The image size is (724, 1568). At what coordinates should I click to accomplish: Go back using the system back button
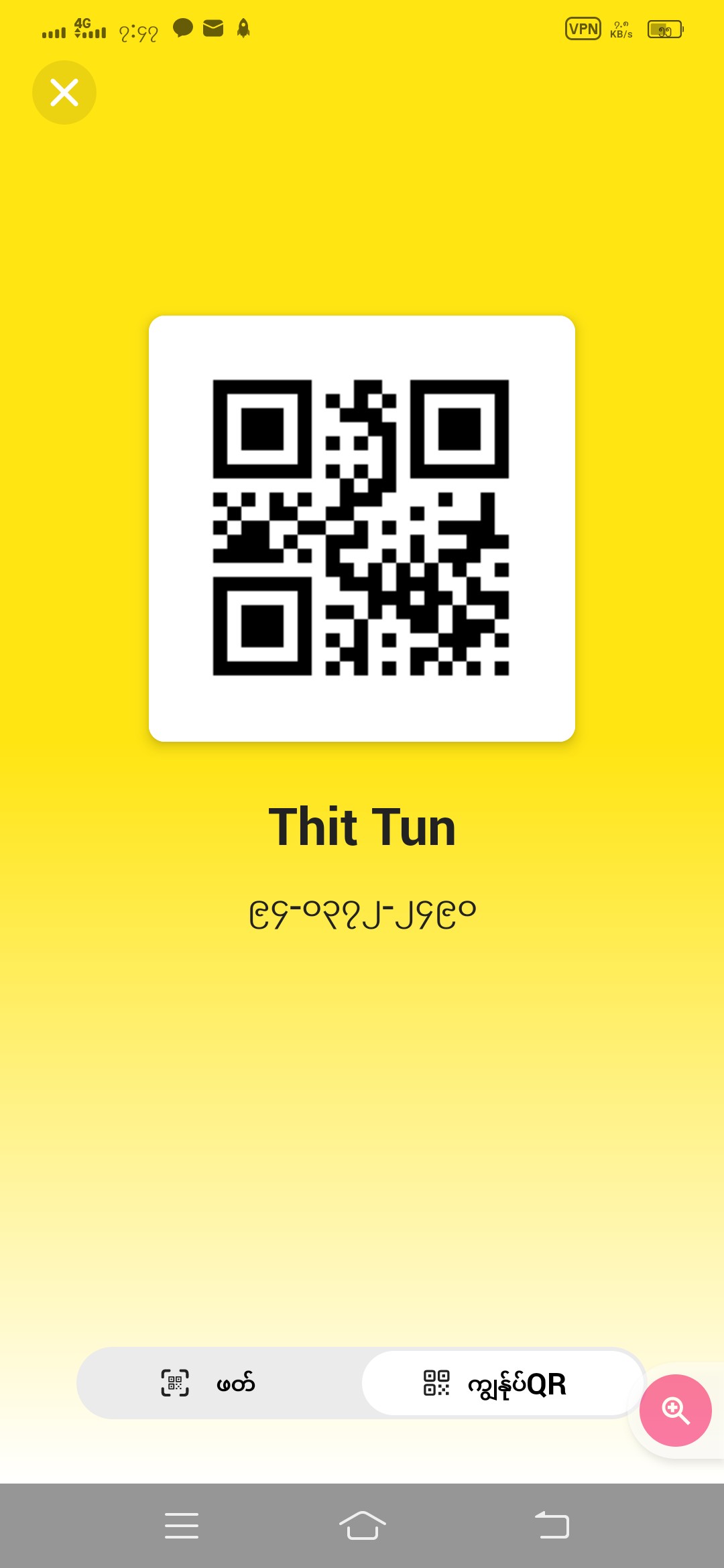point(552,1525)
